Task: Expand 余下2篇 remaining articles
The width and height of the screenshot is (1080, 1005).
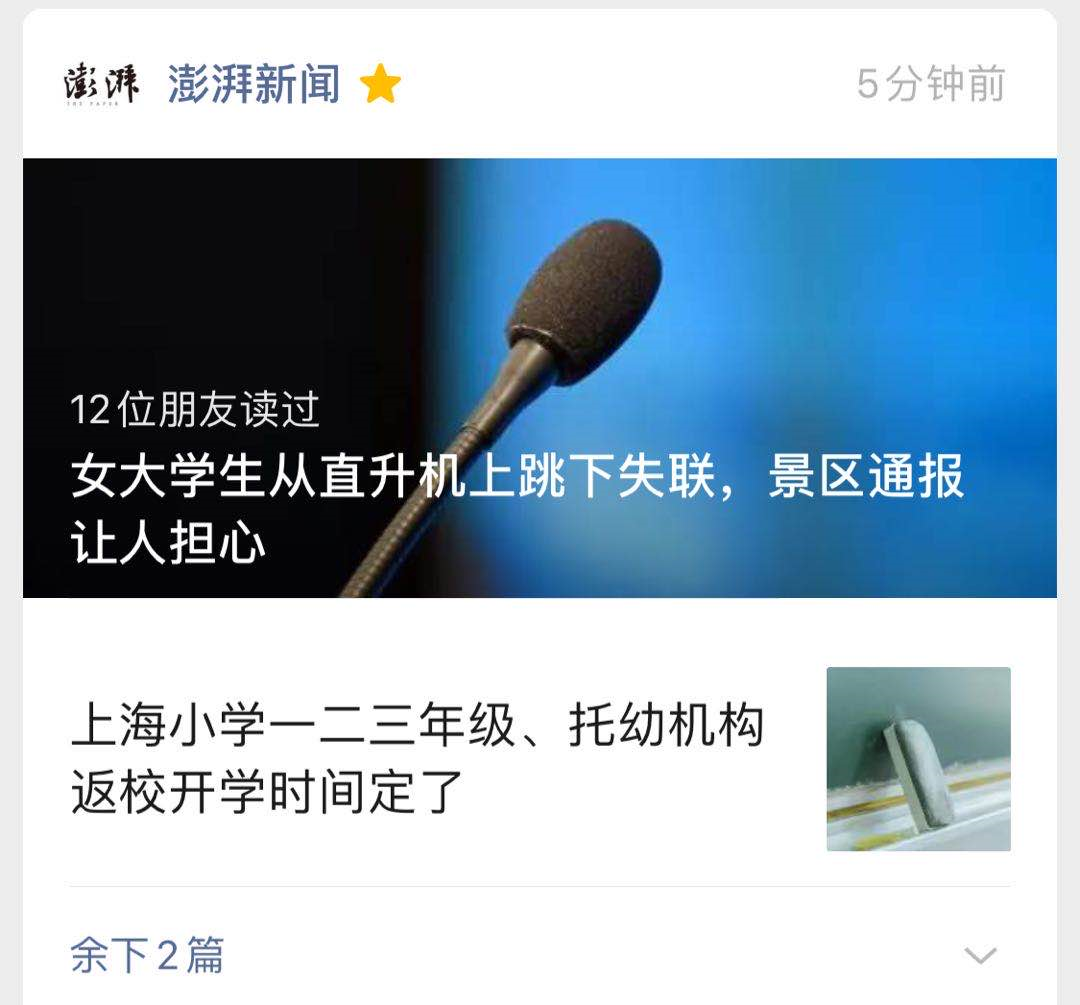Action: [539, 955]
